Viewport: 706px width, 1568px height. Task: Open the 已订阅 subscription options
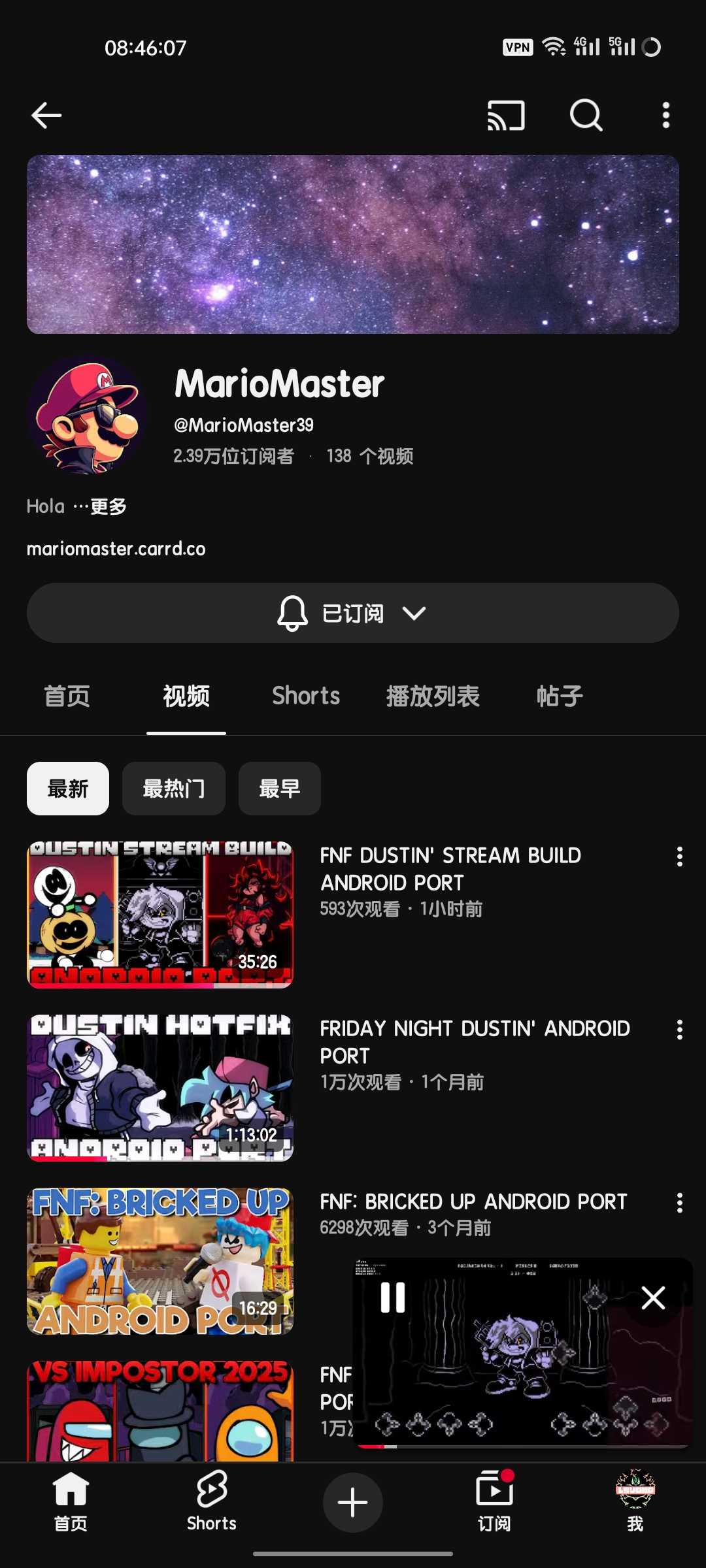[x=353, y=613]
